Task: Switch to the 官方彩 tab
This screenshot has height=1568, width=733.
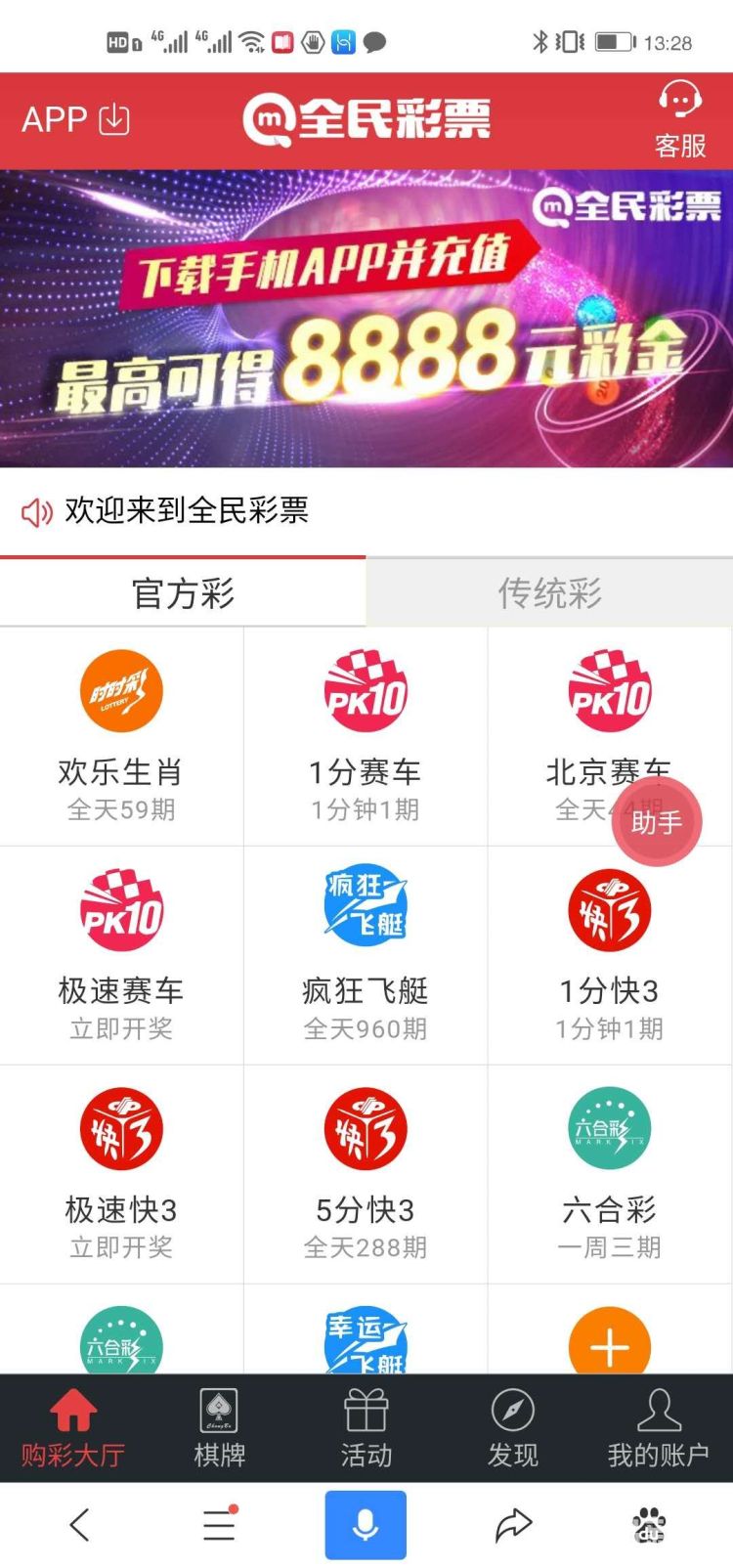Action: 183,591
